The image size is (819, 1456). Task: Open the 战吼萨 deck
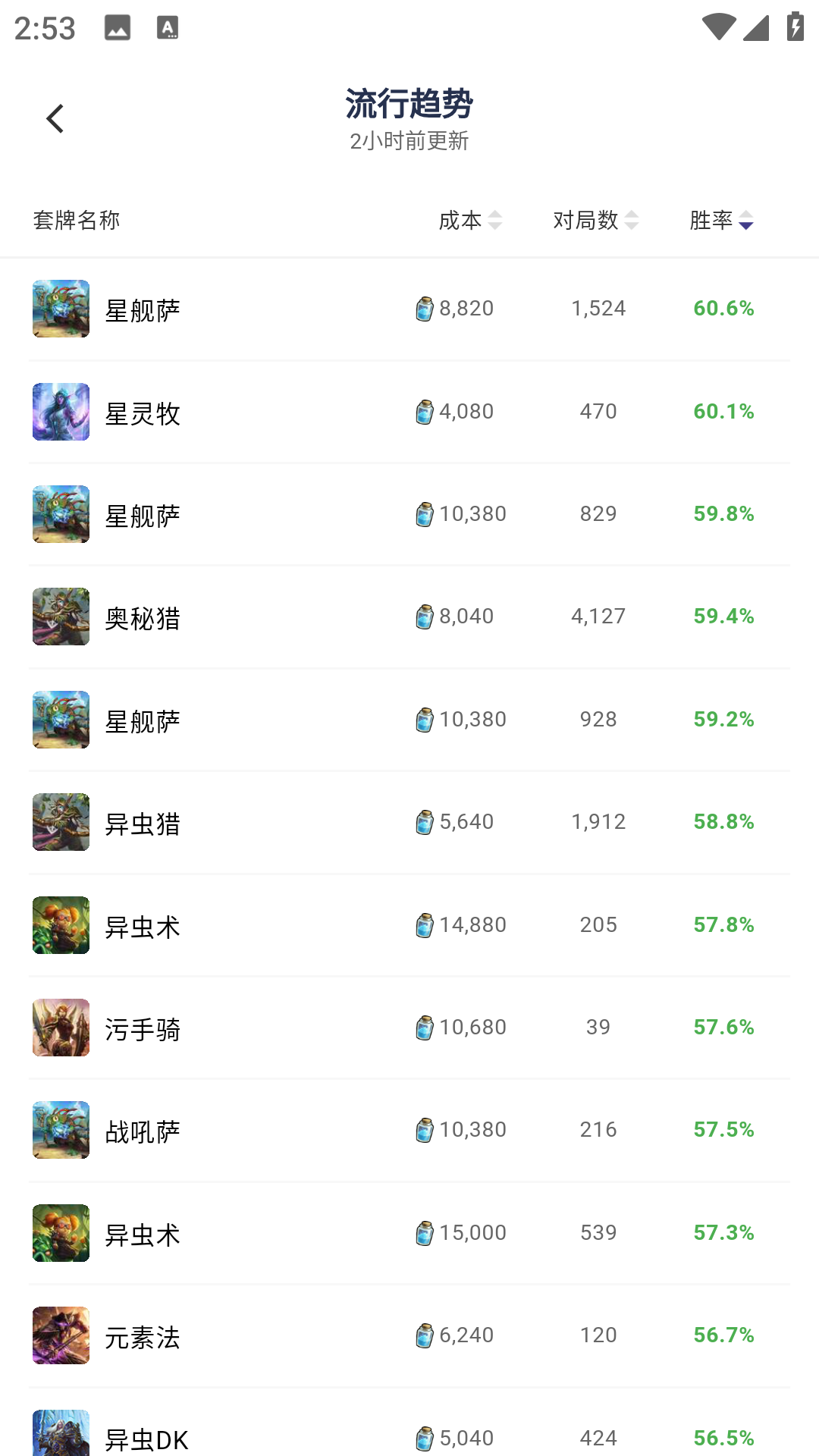coord(409,1130)
